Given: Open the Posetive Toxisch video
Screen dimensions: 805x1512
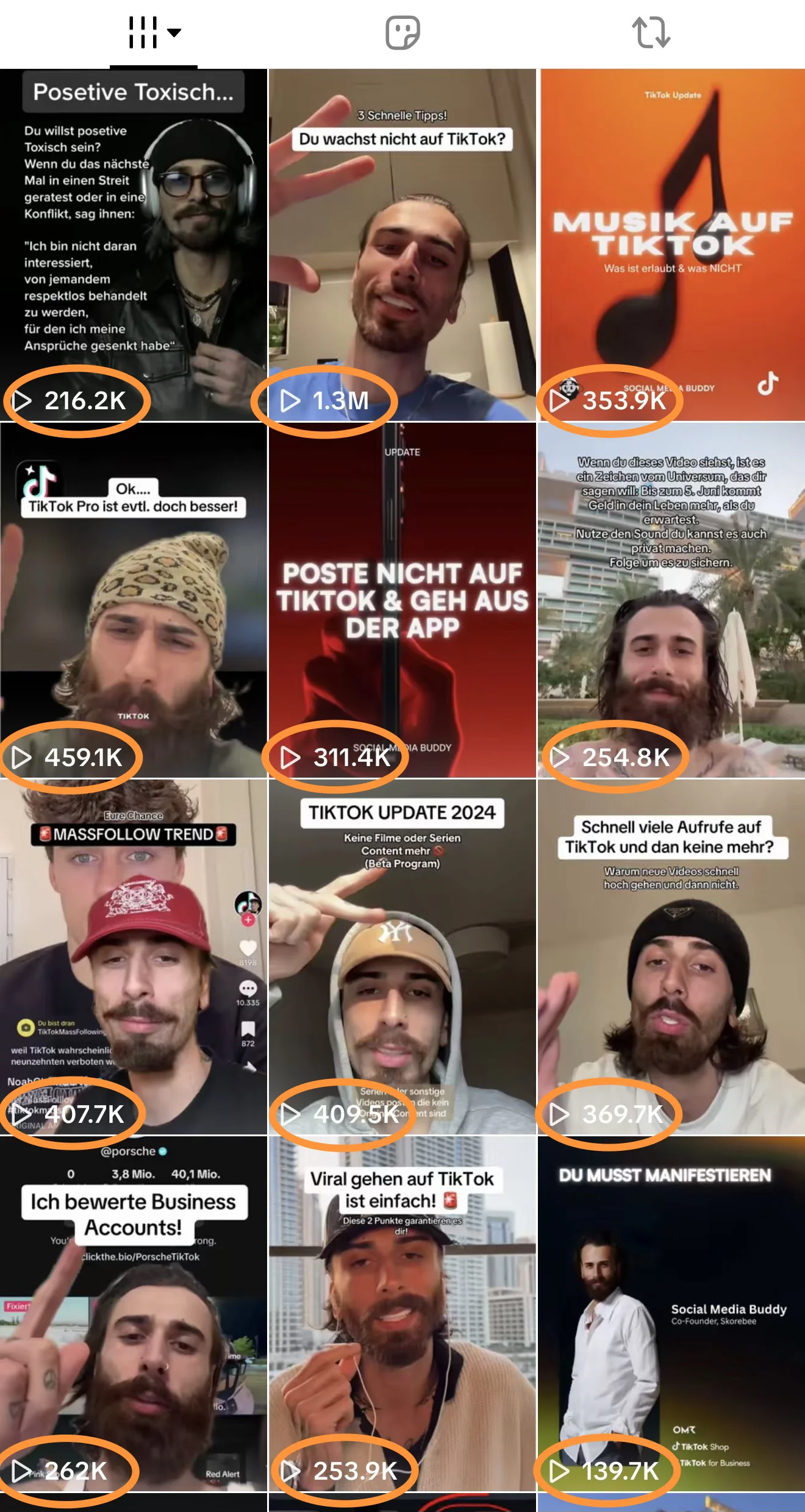Looking at the screenshot, I should [134, 244].
